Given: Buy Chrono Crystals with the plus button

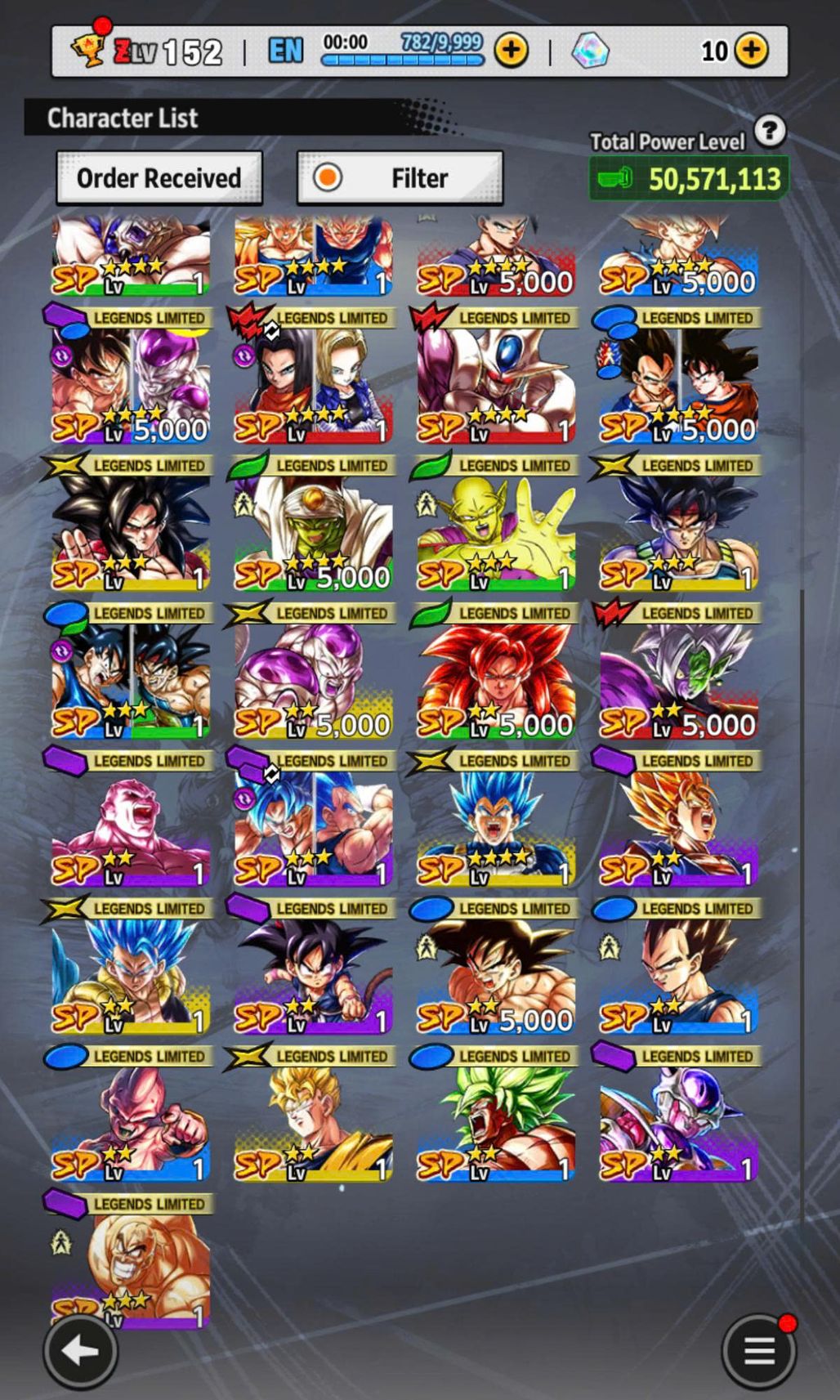Looking at the screenshot, I should pos(751,51).
